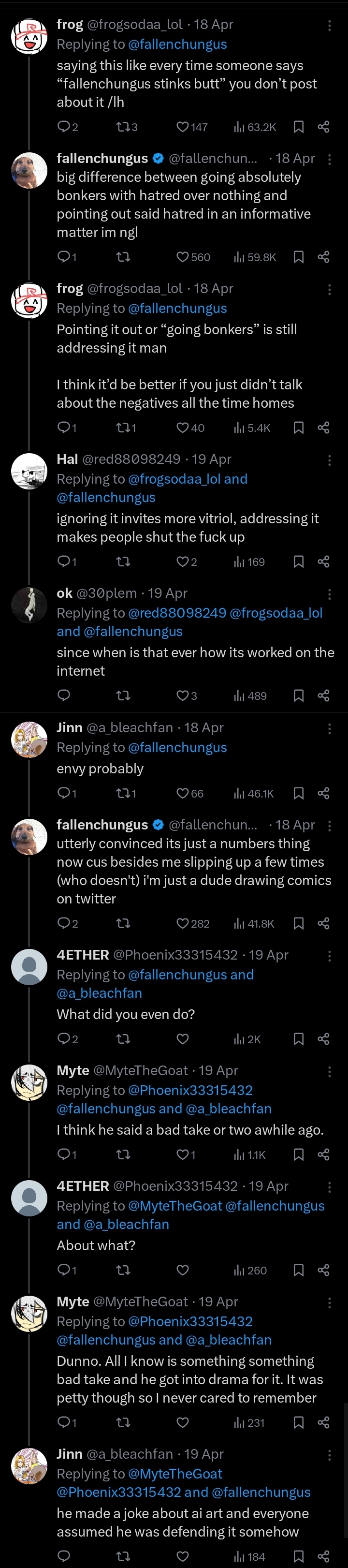348x1568 pixels.
Task: Reply to fallenchungus's "utterly convinced" tweet
Action: coord(64,924)
